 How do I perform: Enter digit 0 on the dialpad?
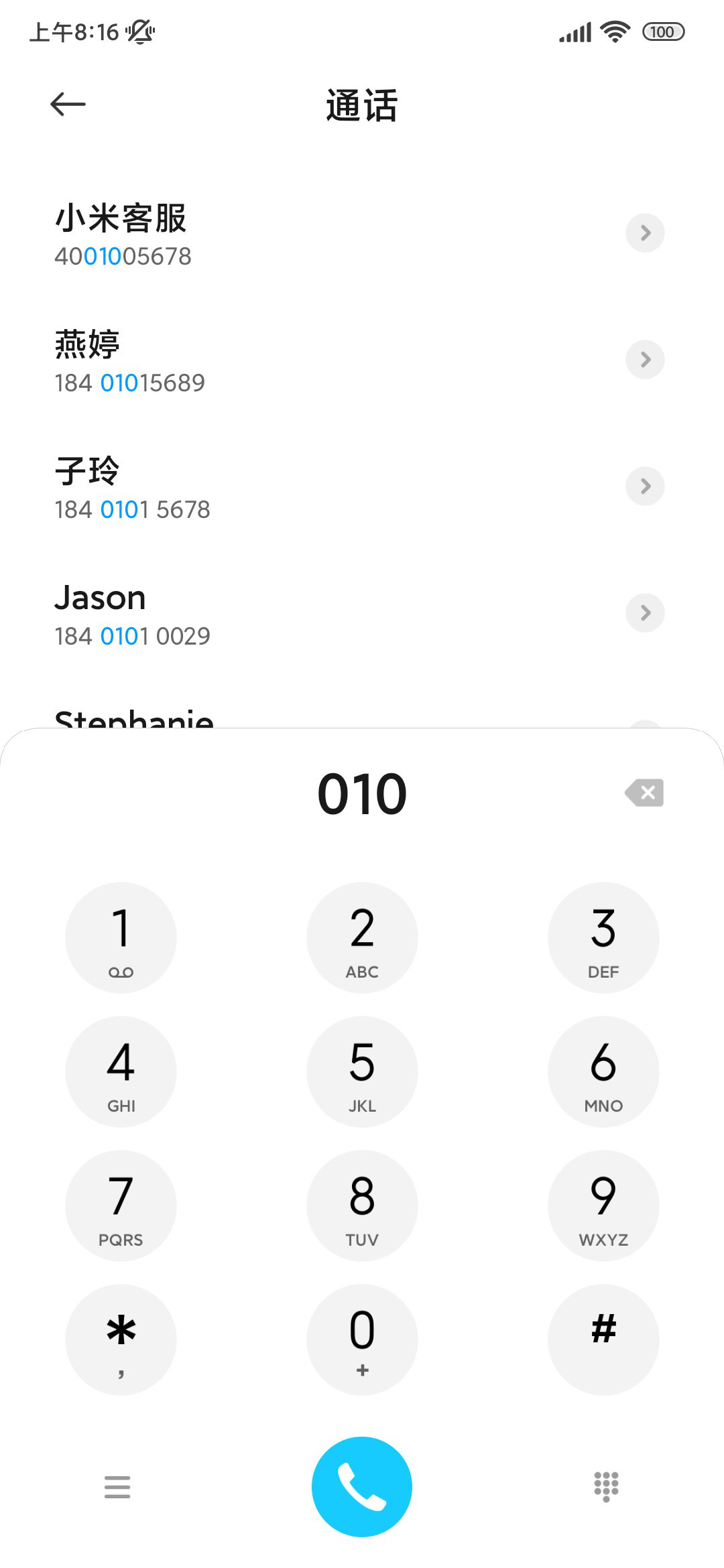tap(362, 1340)
